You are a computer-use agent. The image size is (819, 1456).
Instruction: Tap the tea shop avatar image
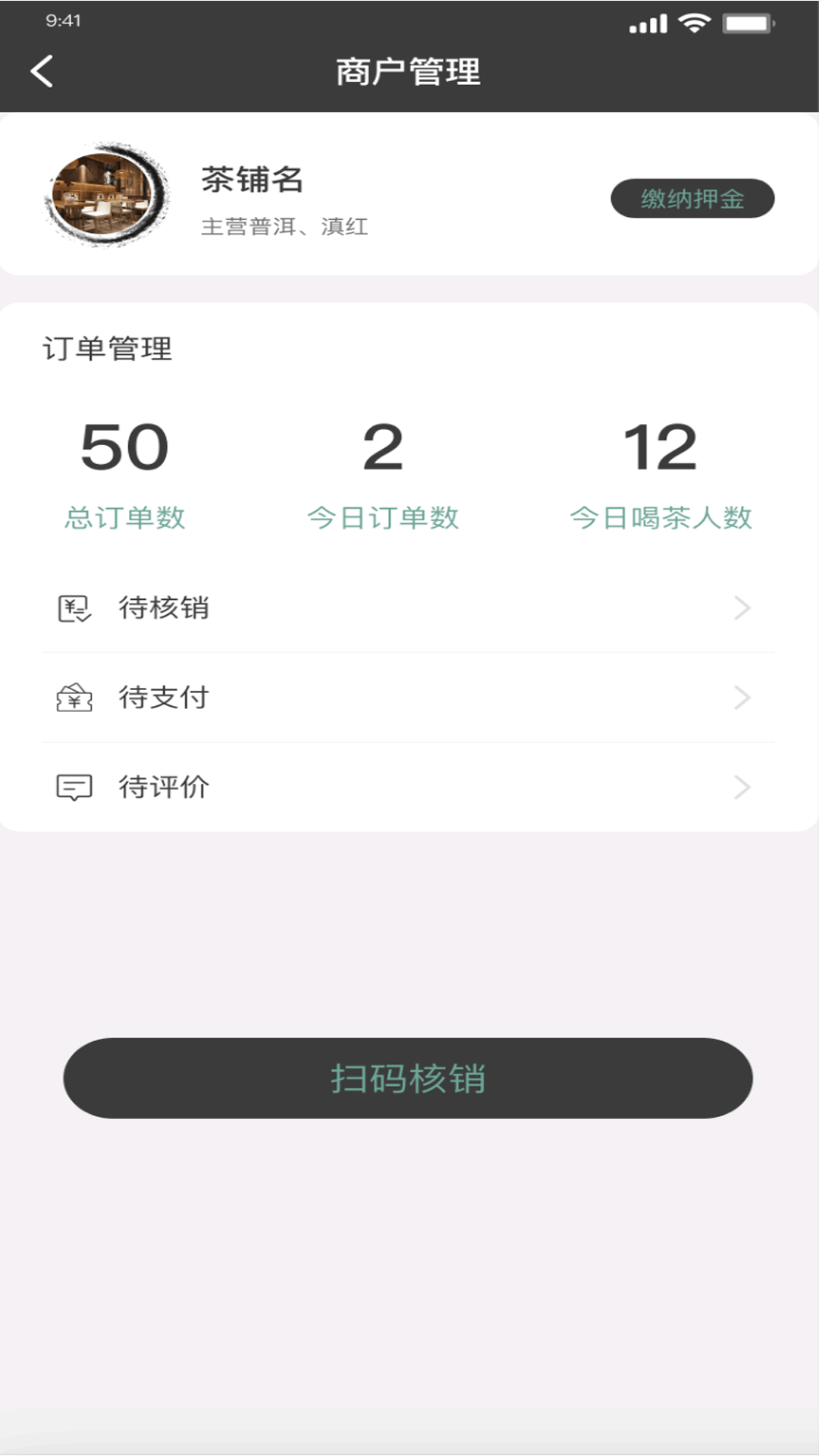[106, 194]
